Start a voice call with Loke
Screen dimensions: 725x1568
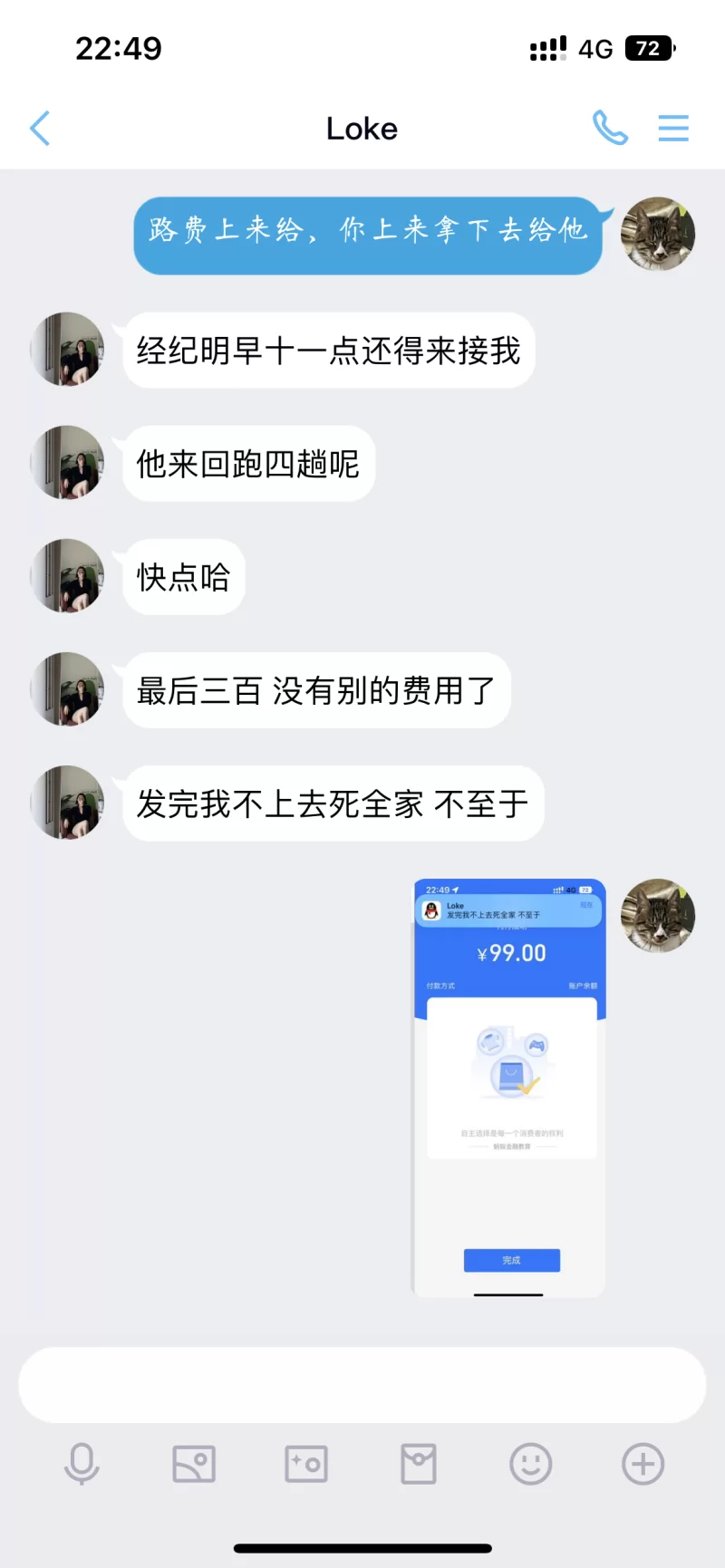pyautogui.click(x=610, y=129)
